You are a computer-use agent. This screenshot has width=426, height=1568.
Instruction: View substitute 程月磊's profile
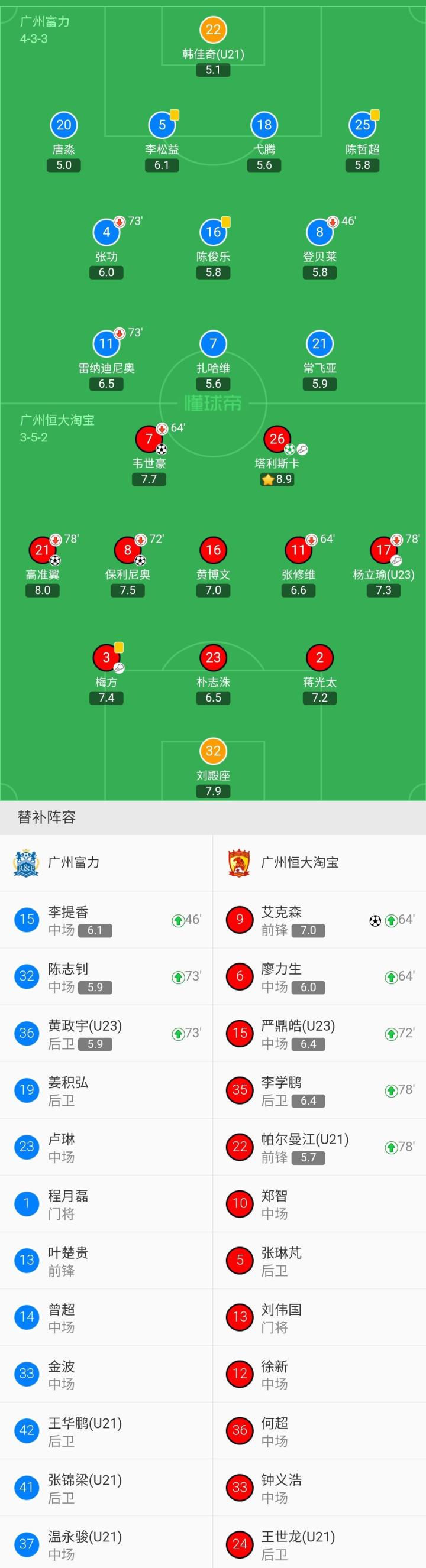tap(106, 1204)
